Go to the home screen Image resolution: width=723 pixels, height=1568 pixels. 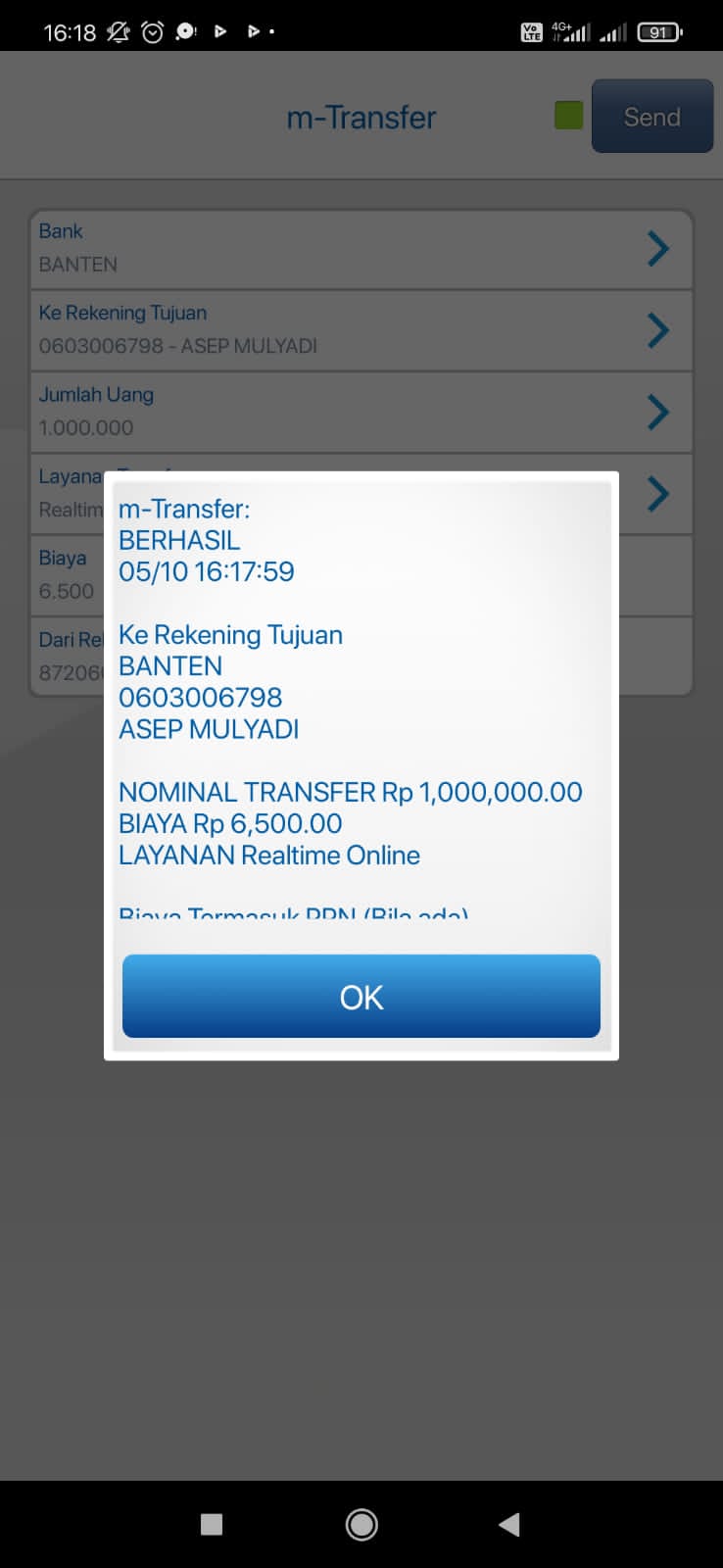[361, 1524]
